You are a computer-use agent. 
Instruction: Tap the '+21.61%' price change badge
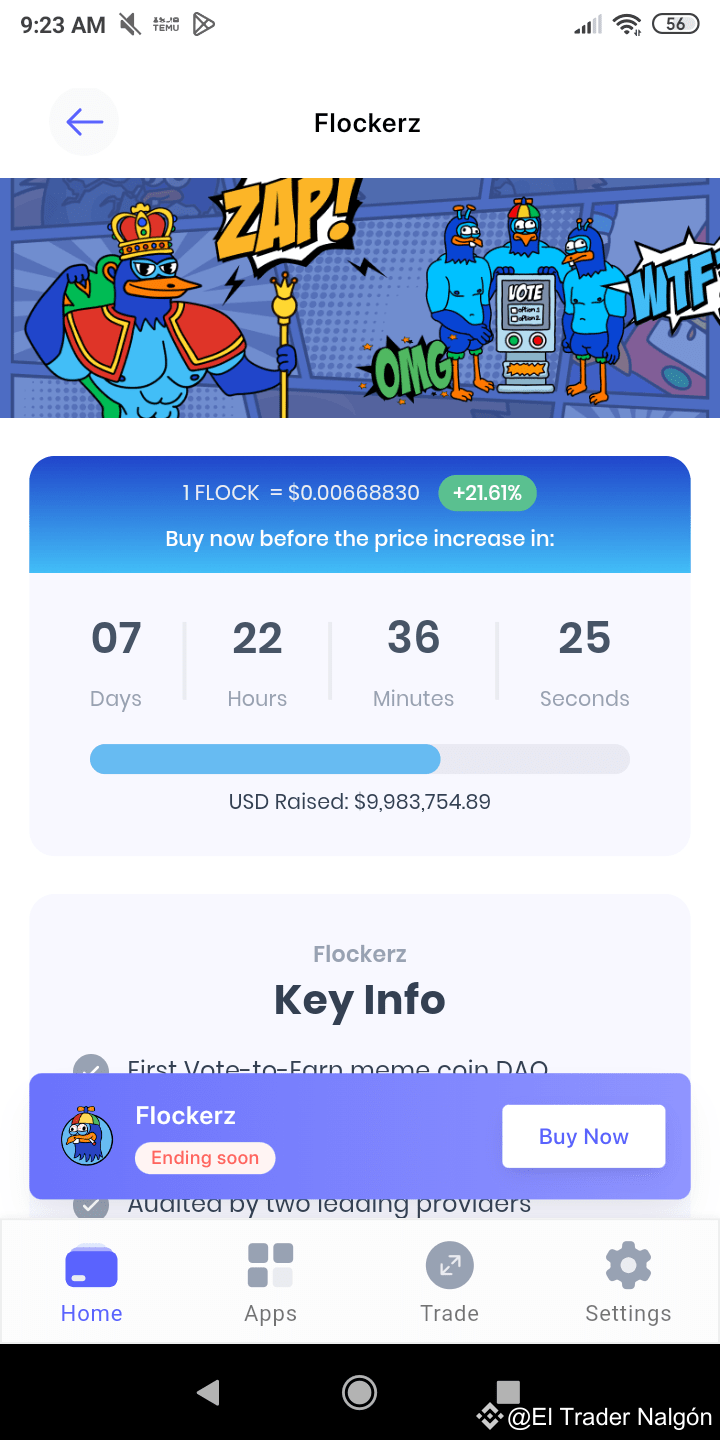[x=487, y=493]
